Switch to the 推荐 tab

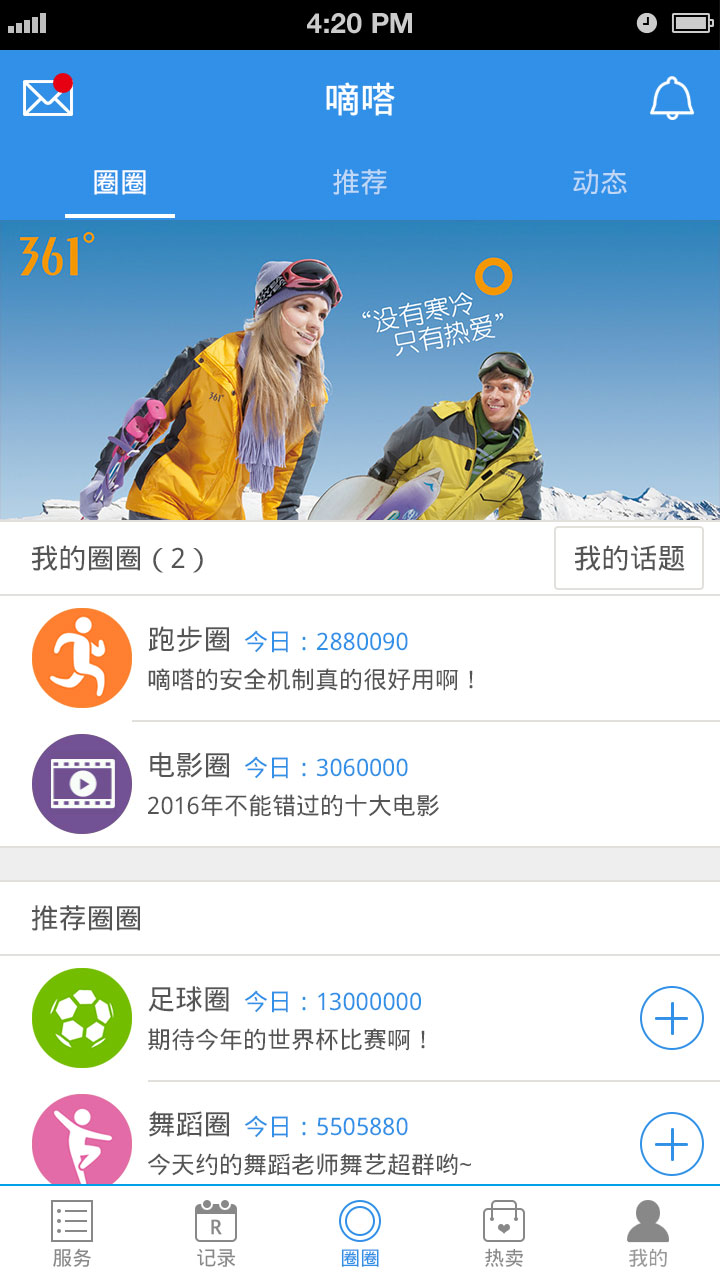(x=360, y=182)
